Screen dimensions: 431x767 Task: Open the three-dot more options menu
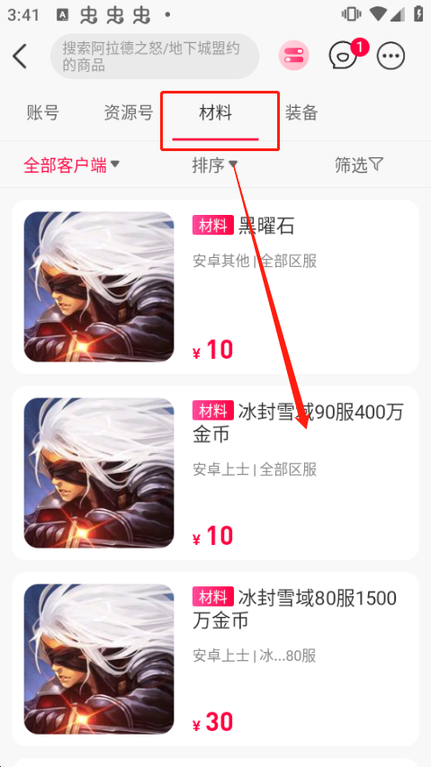coord(391,56)
